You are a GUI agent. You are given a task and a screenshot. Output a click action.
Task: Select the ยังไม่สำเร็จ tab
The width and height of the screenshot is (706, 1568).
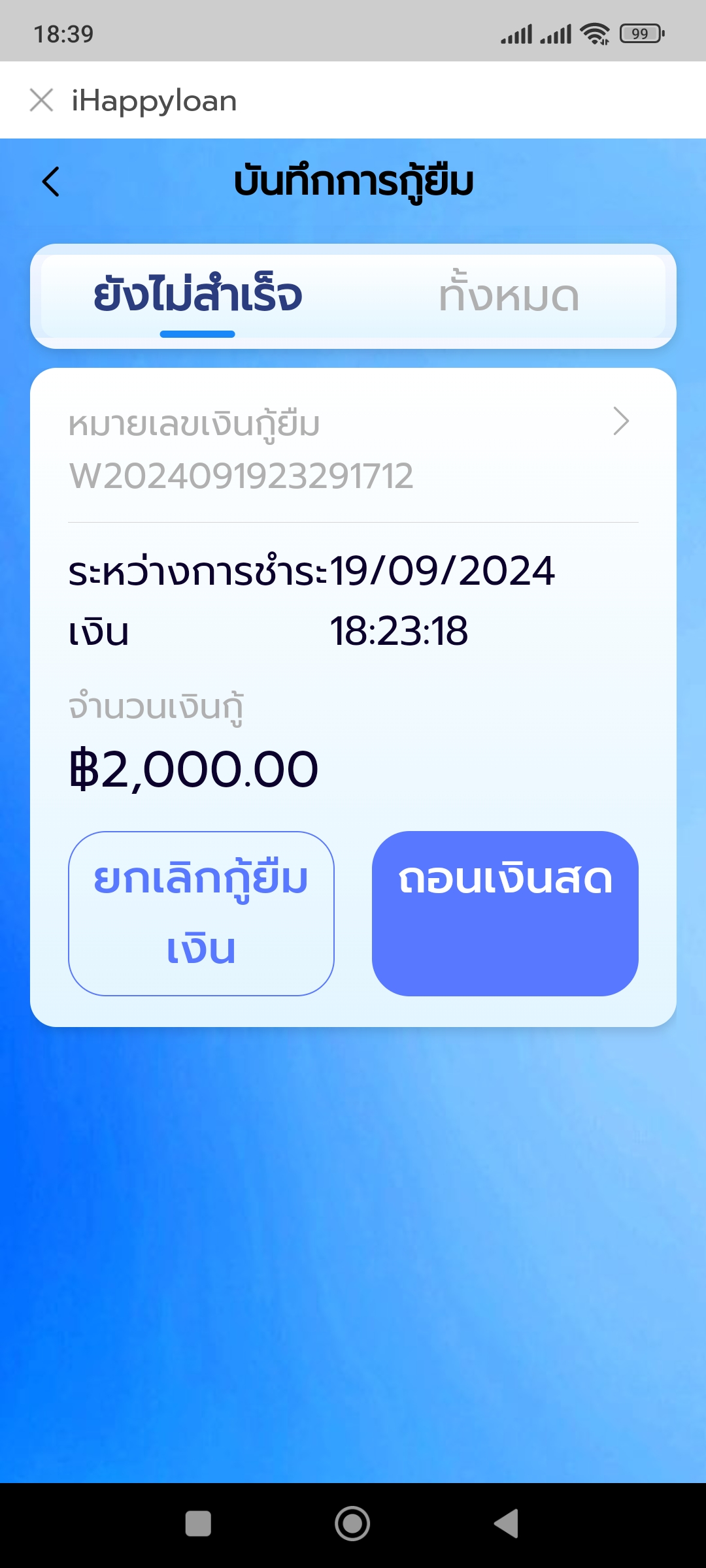197,296
